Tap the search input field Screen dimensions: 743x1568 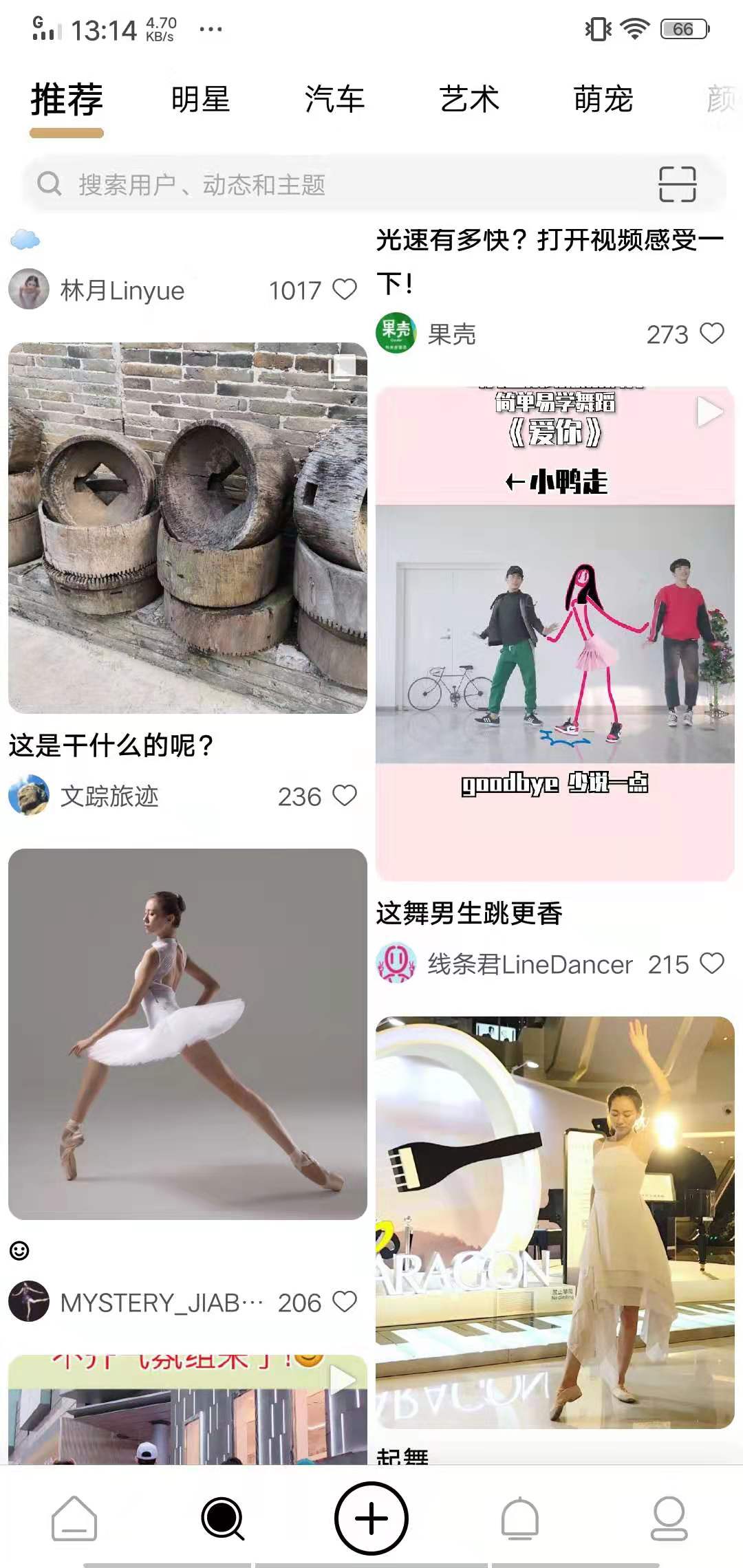275,183
